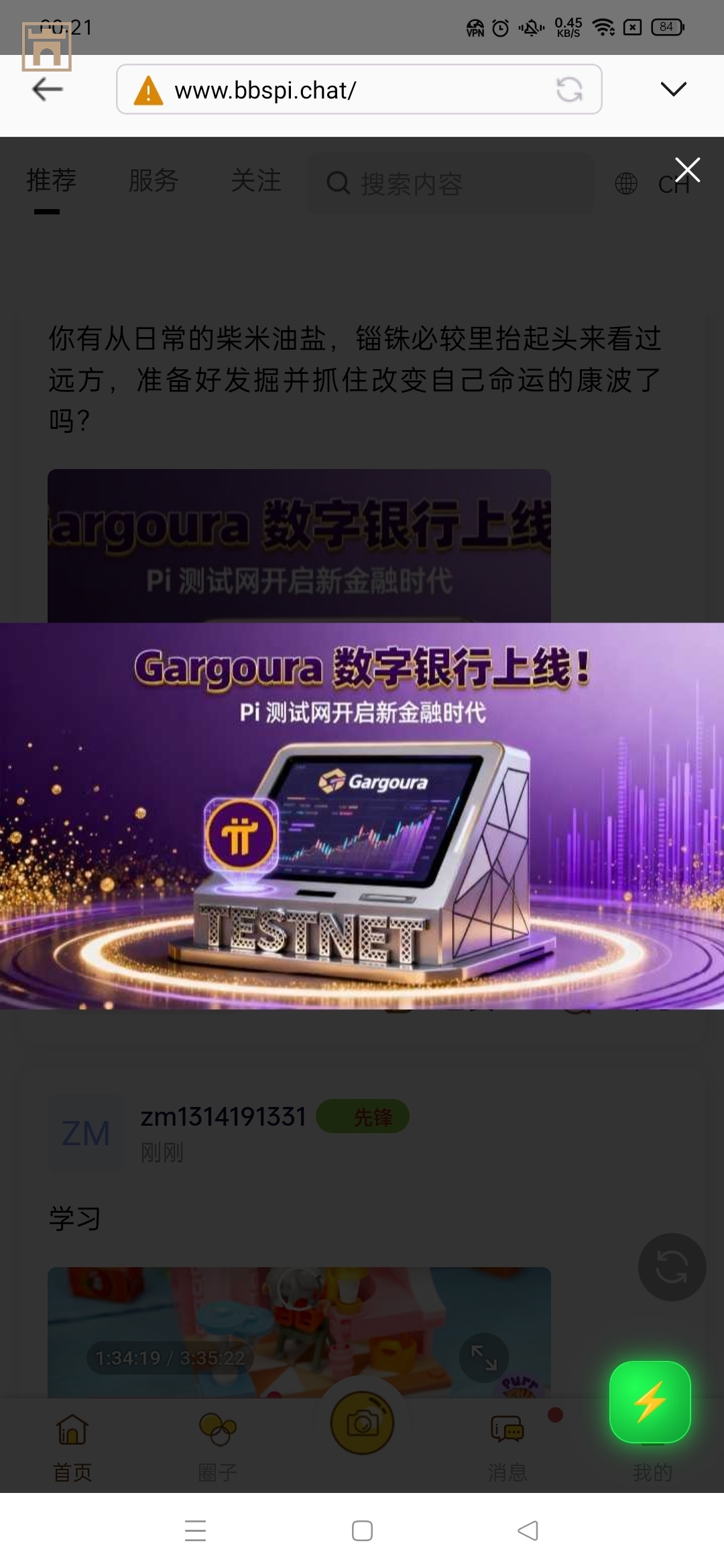Screen dimensions: 724x1568
Task: Expand the video to fullscreen
Action: [485, 1358]
